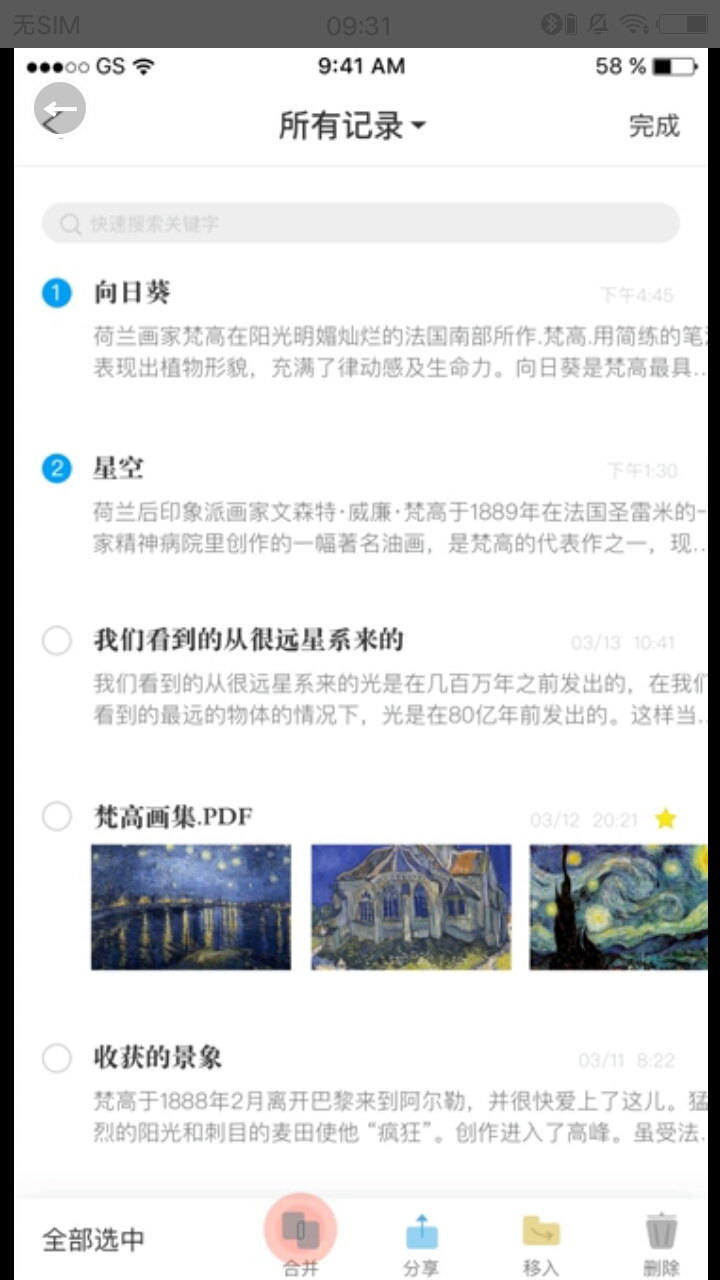Tap 全部选中 to select all

click(x=93, y=1240)
